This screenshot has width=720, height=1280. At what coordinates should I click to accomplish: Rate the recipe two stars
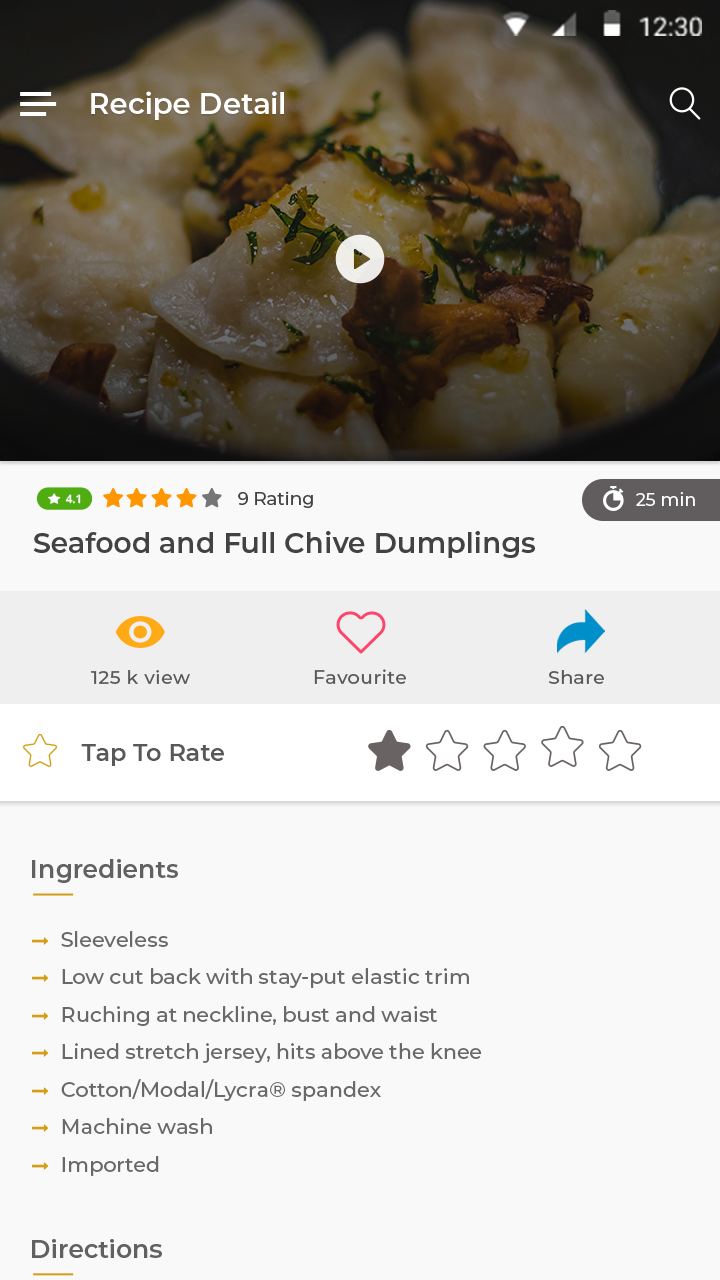click(447, 751)
